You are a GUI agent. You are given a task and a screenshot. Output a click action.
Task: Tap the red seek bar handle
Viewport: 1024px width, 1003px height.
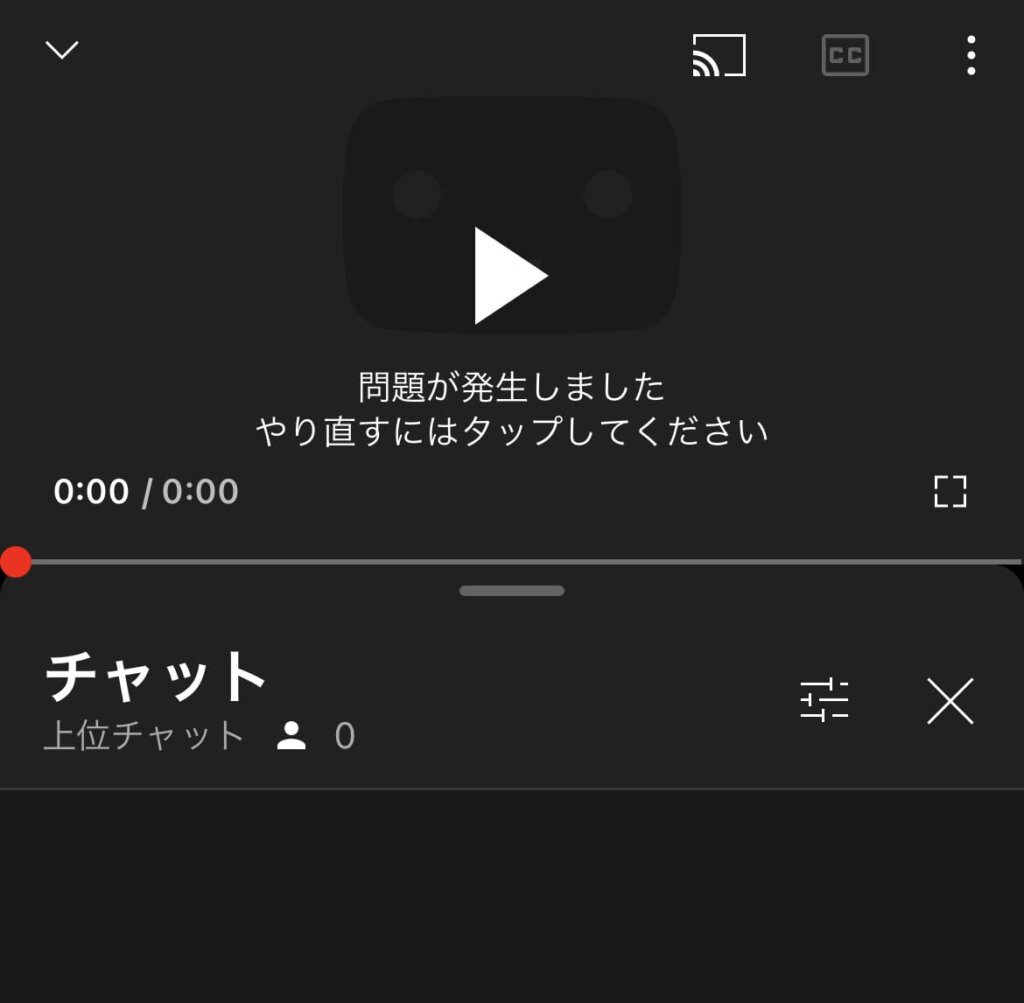click(16, 561)
